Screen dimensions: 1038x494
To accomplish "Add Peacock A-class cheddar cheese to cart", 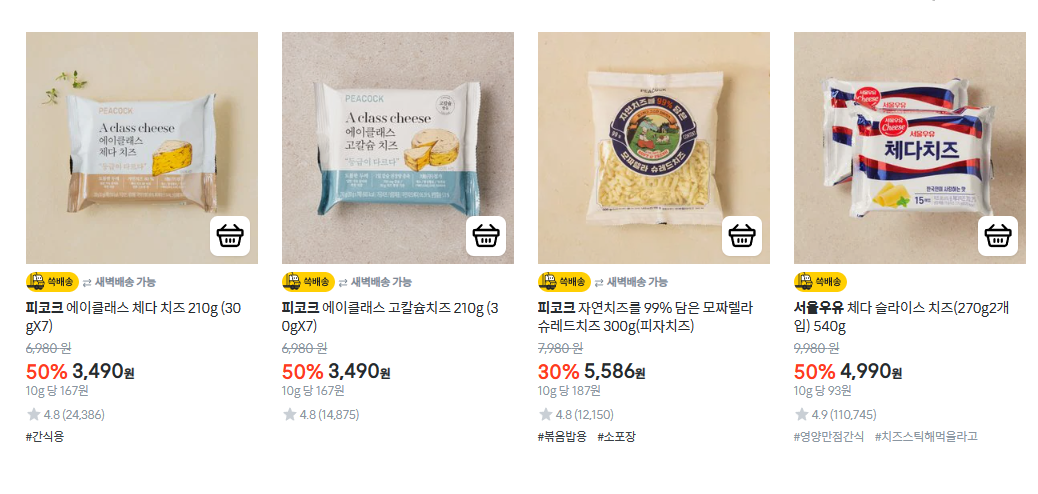I will tap(229, 236).
